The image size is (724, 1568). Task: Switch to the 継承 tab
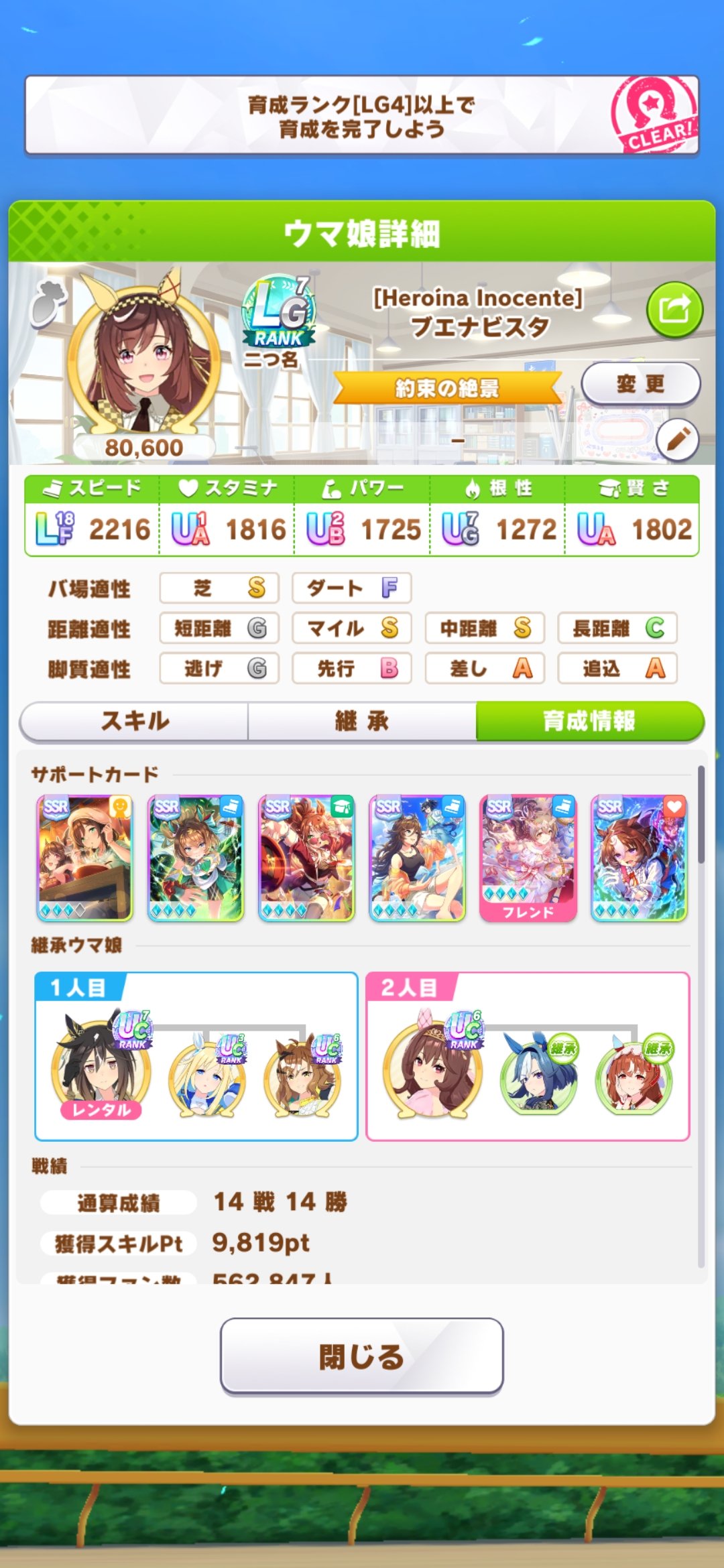coord(362,722)
